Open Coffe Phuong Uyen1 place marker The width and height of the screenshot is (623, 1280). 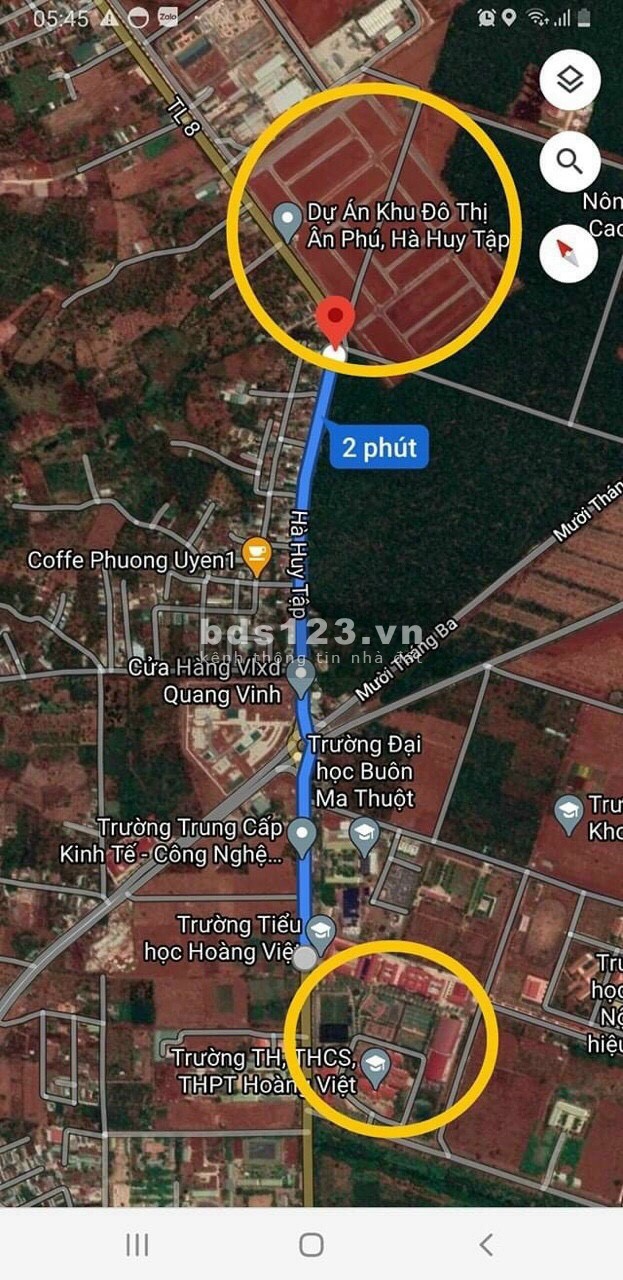258,557
